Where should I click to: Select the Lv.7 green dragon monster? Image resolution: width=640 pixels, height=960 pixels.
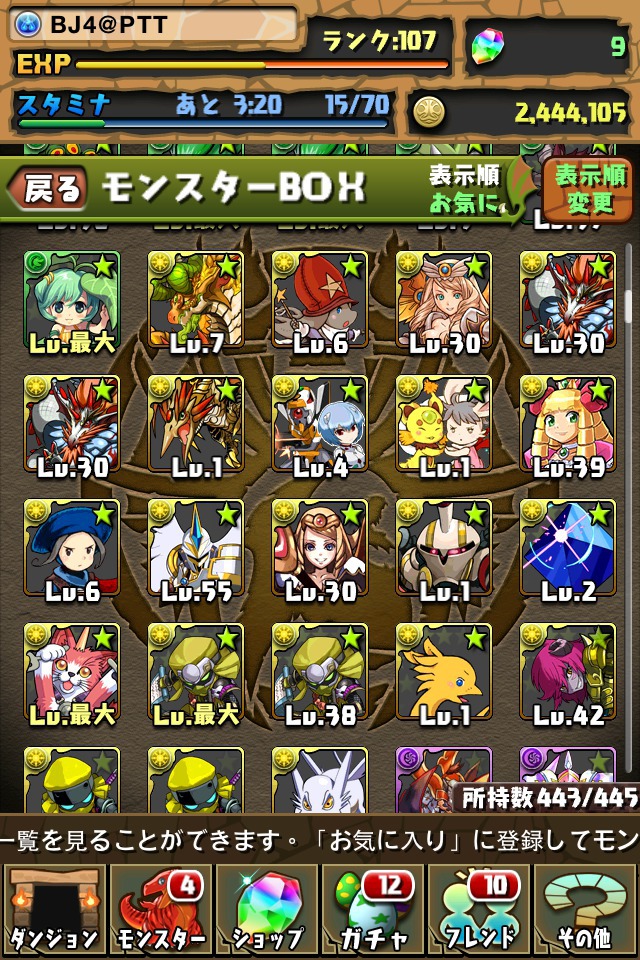point(196,299)
